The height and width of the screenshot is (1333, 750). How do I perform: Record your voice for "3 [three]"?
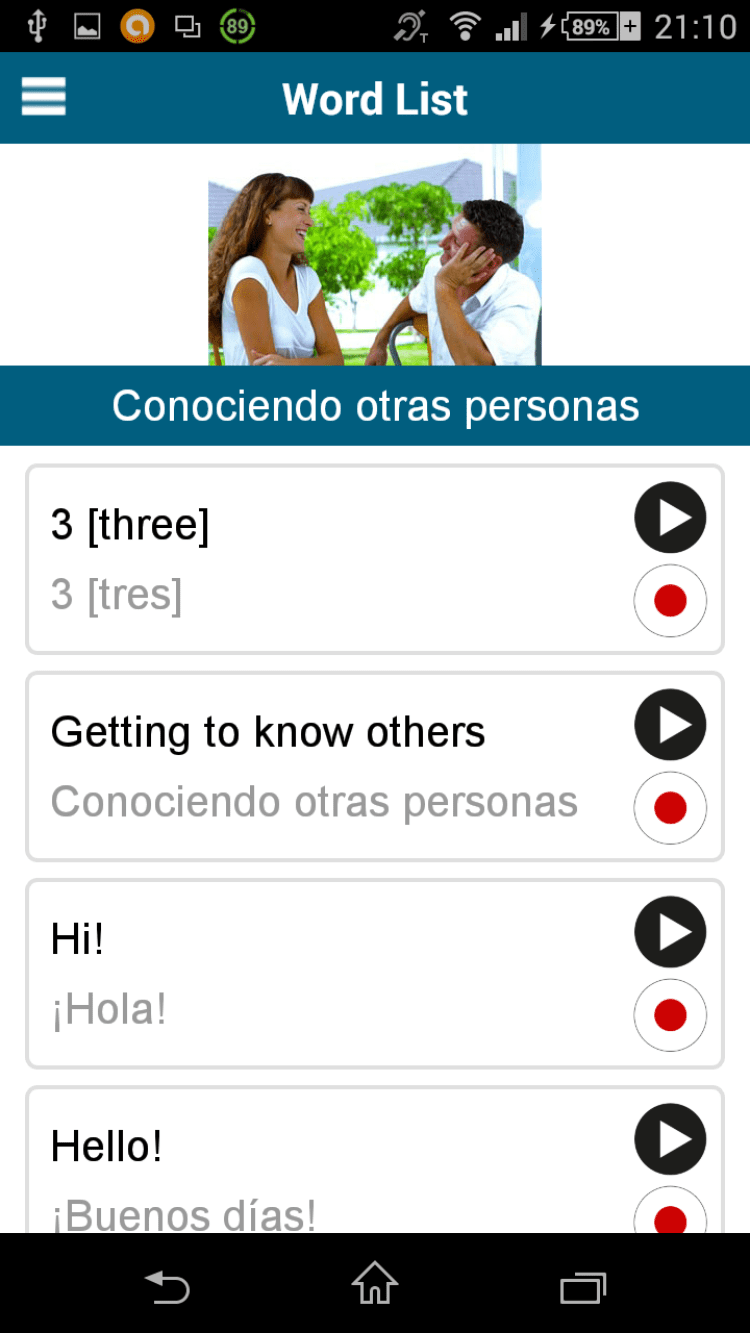670,601
